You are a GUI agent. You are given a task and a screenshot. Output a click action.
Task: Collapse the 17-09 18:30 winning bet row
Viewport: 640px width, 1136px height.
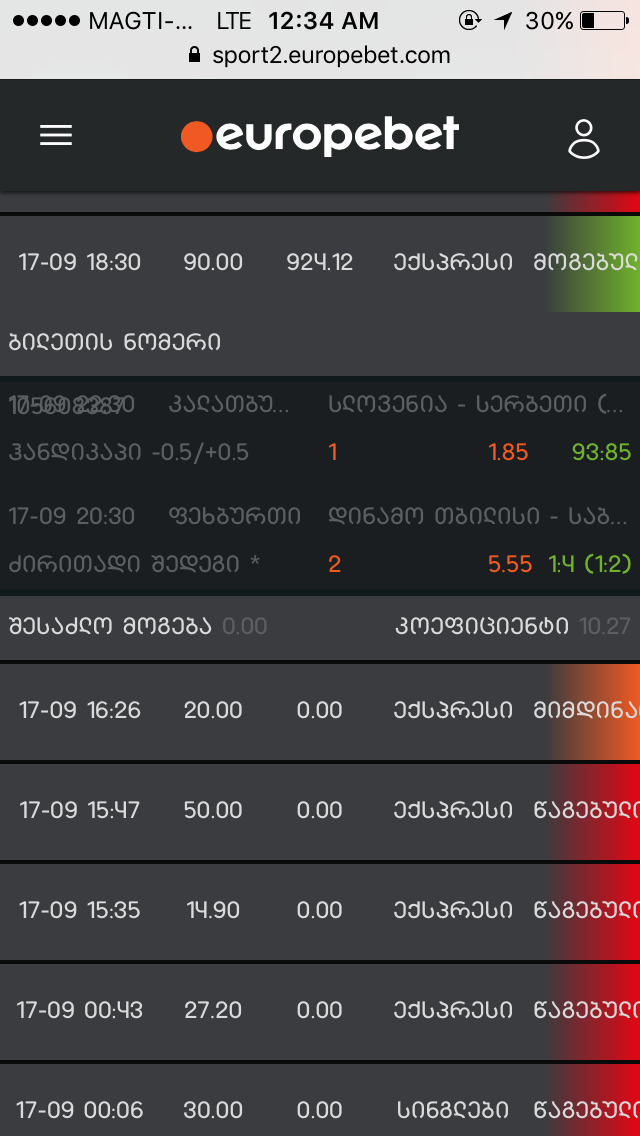320,262
